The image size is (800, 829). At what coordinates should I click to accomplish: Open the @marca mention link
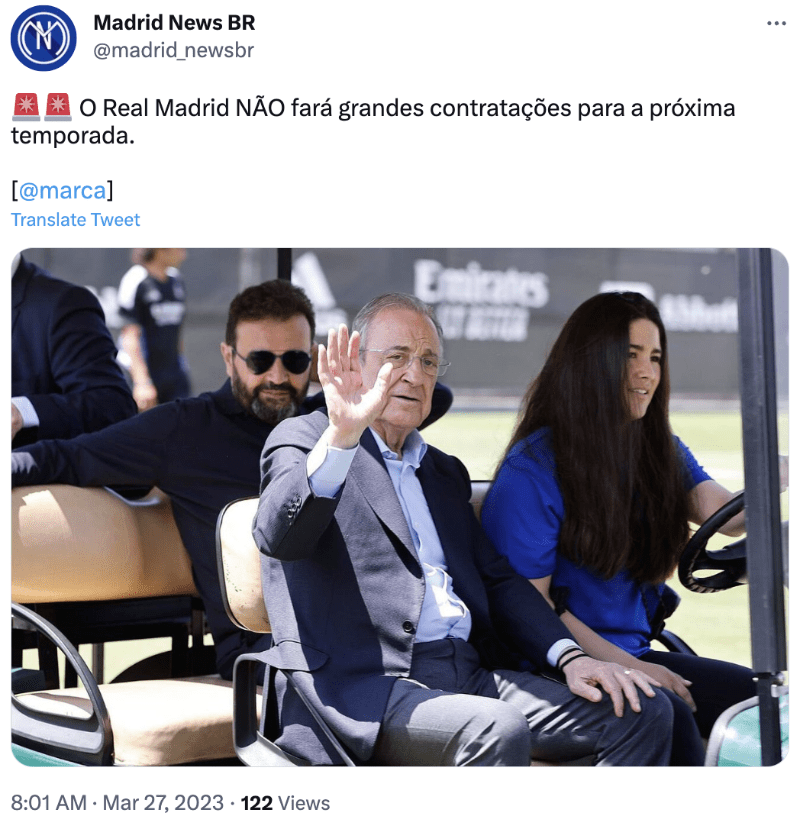tap(62, 190)
